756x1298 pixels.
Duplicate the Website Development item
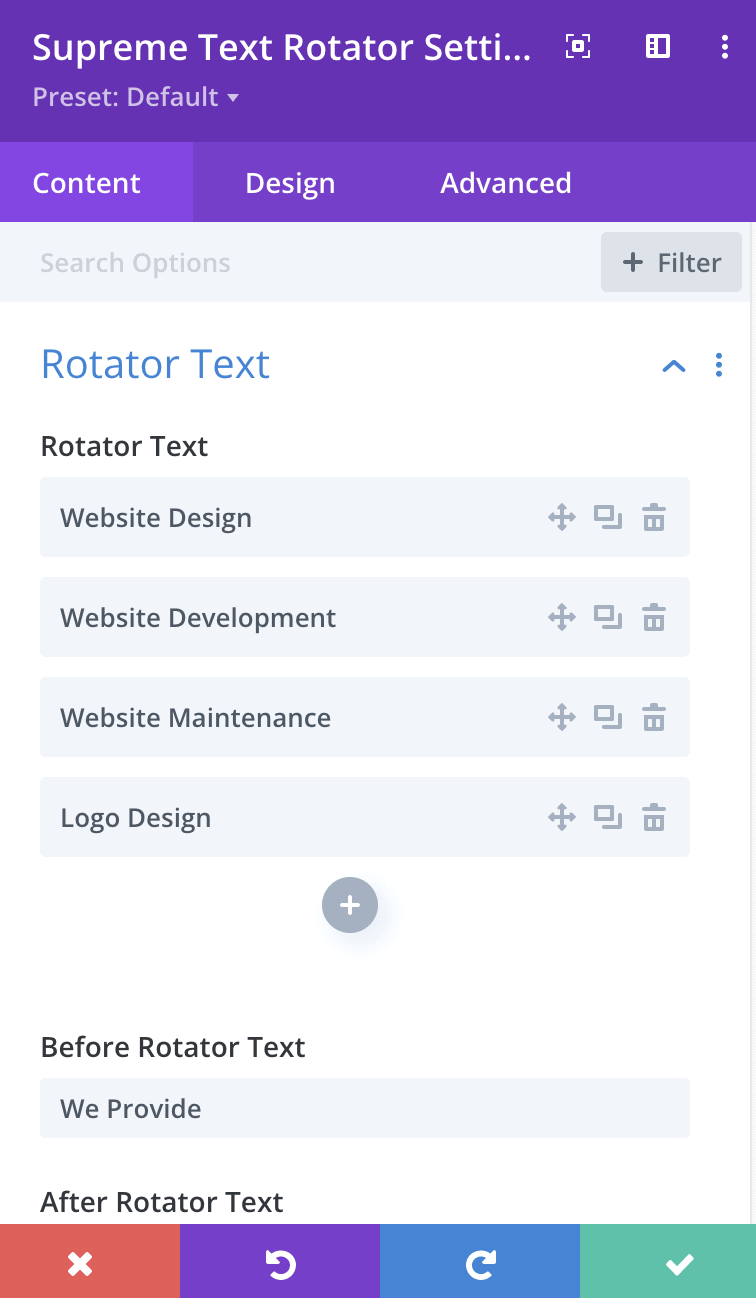[x=607, y=617]
